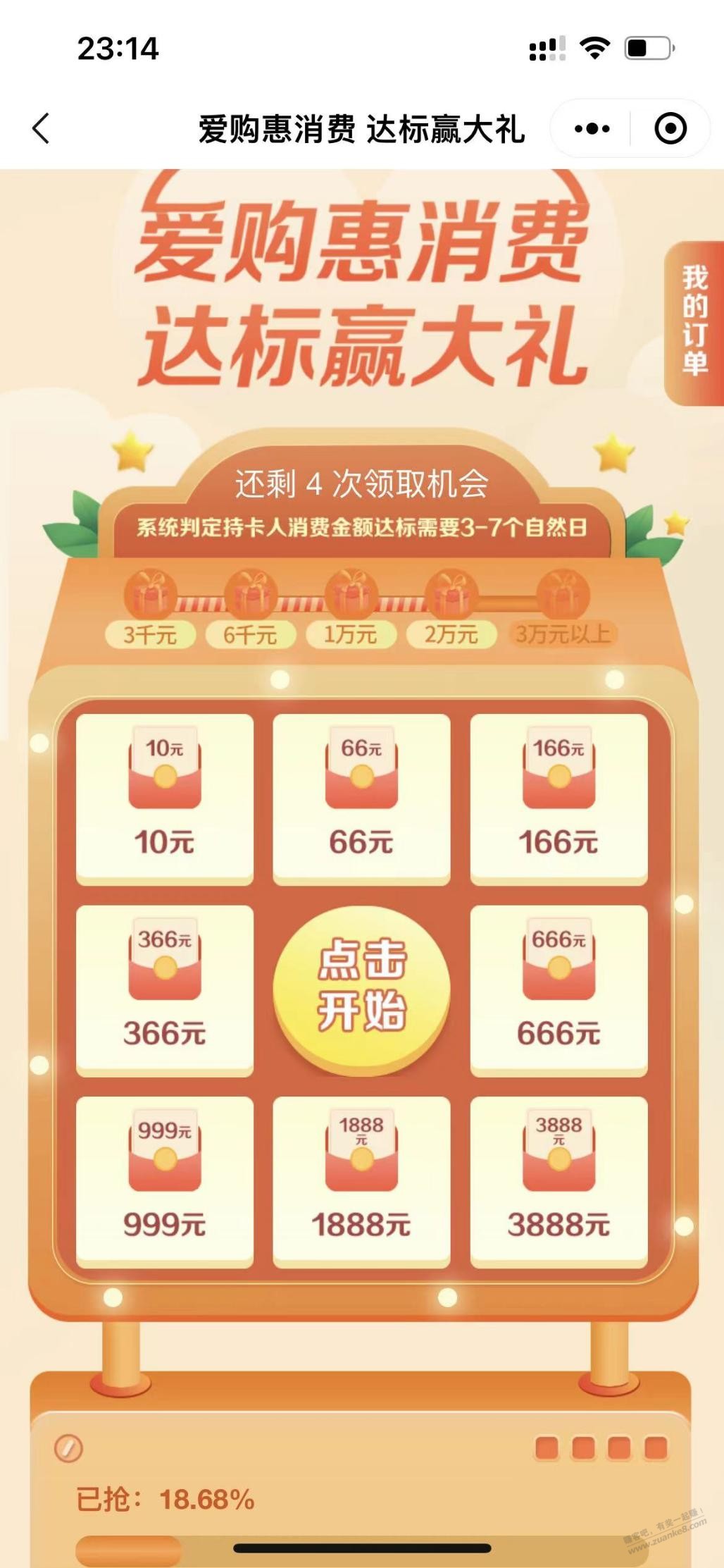Close the mini program with the circle icon
The height and width of the screenshot is (1568, 724).
(670, 129)
